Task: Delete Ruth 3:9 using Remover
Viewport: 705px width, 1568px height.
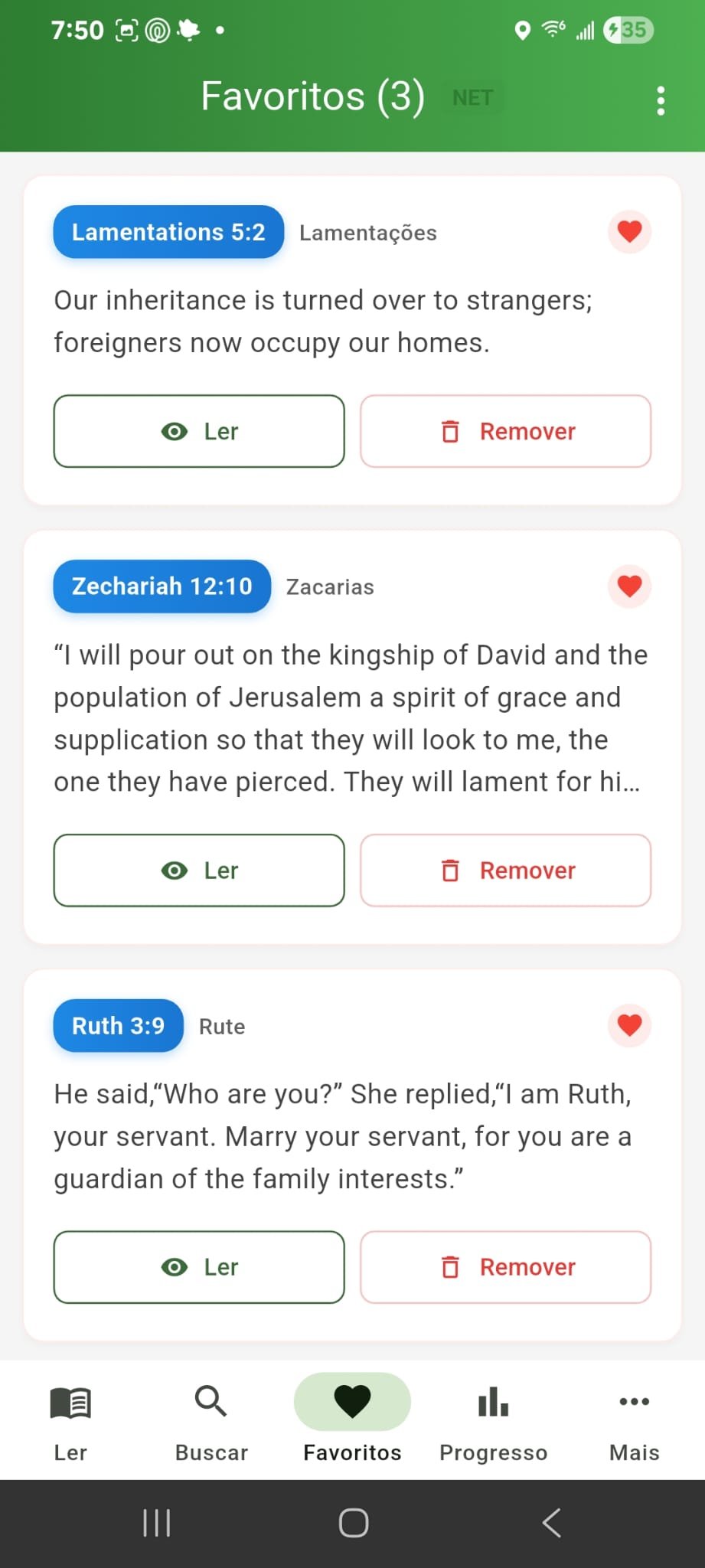Action: pyautogui.click(x=505, y=1267)
